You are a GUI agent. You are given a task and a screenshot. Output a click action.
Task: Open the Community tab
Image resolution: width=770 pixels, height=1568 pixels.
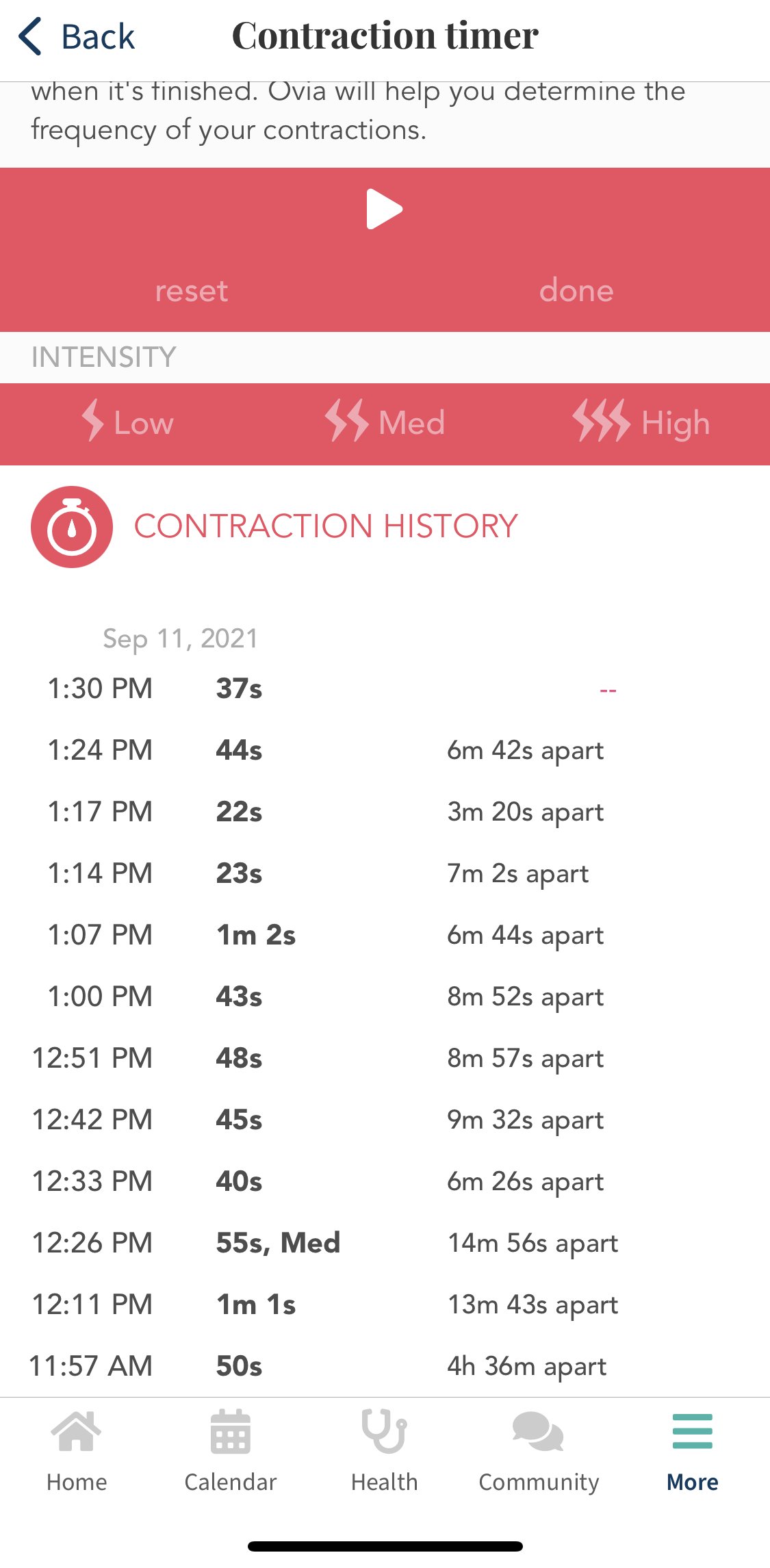[539, 1451]
